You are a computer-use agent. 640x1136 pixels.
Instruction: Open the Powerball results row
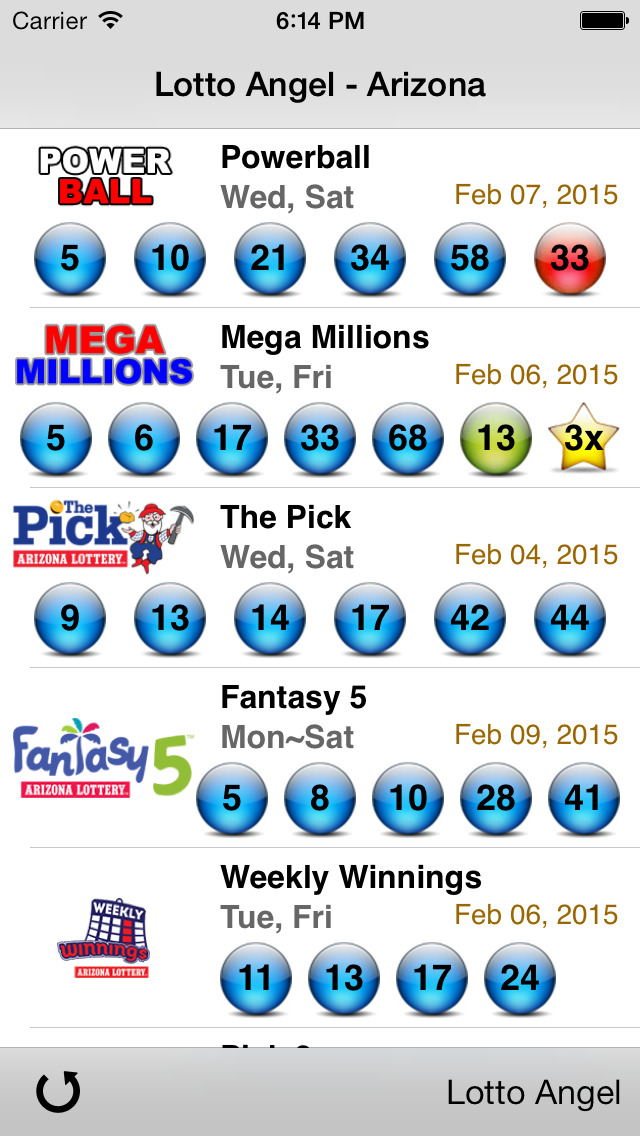[320, 218]
